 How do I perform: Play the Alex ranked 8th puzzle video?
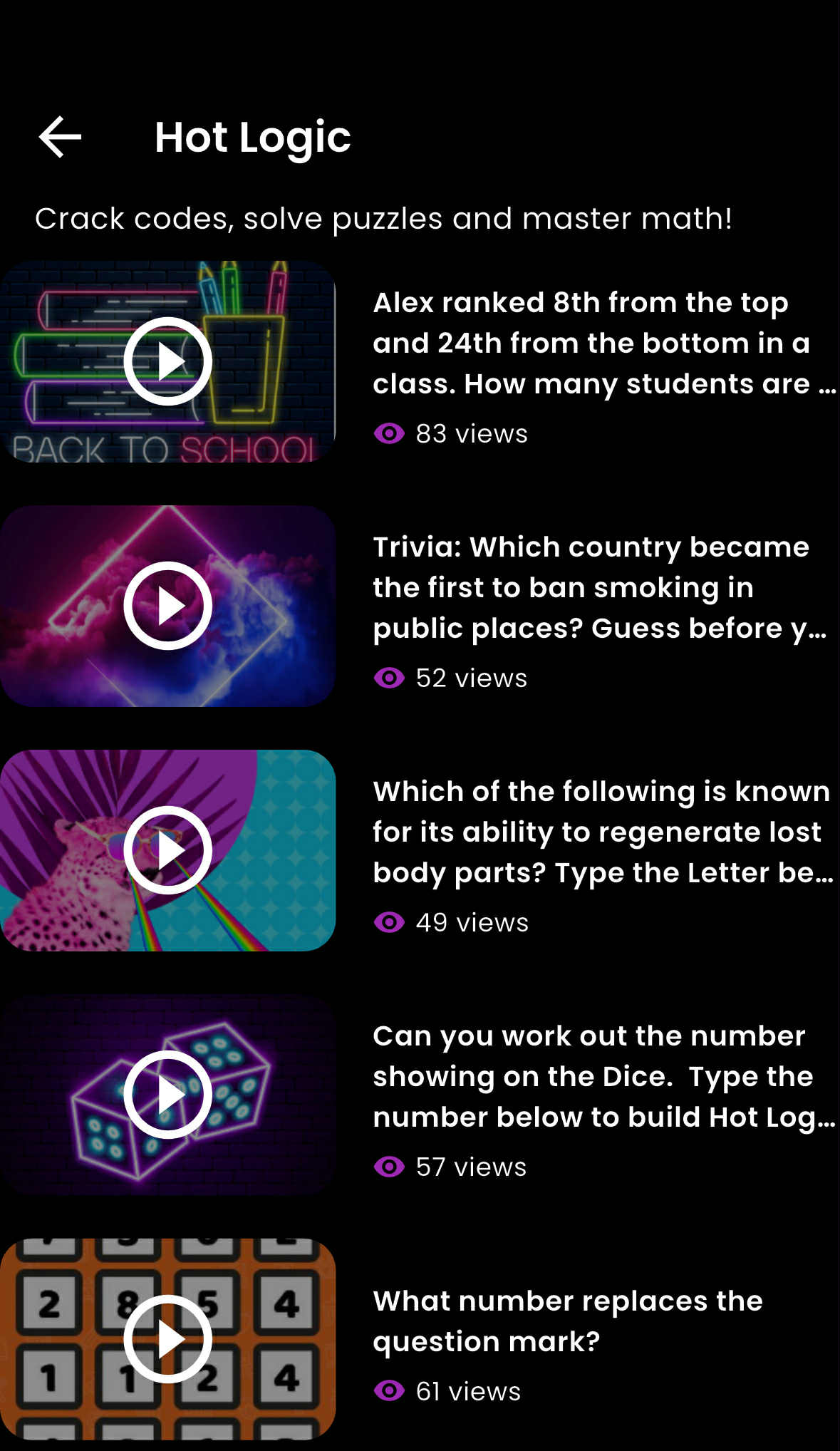[168, 361]
